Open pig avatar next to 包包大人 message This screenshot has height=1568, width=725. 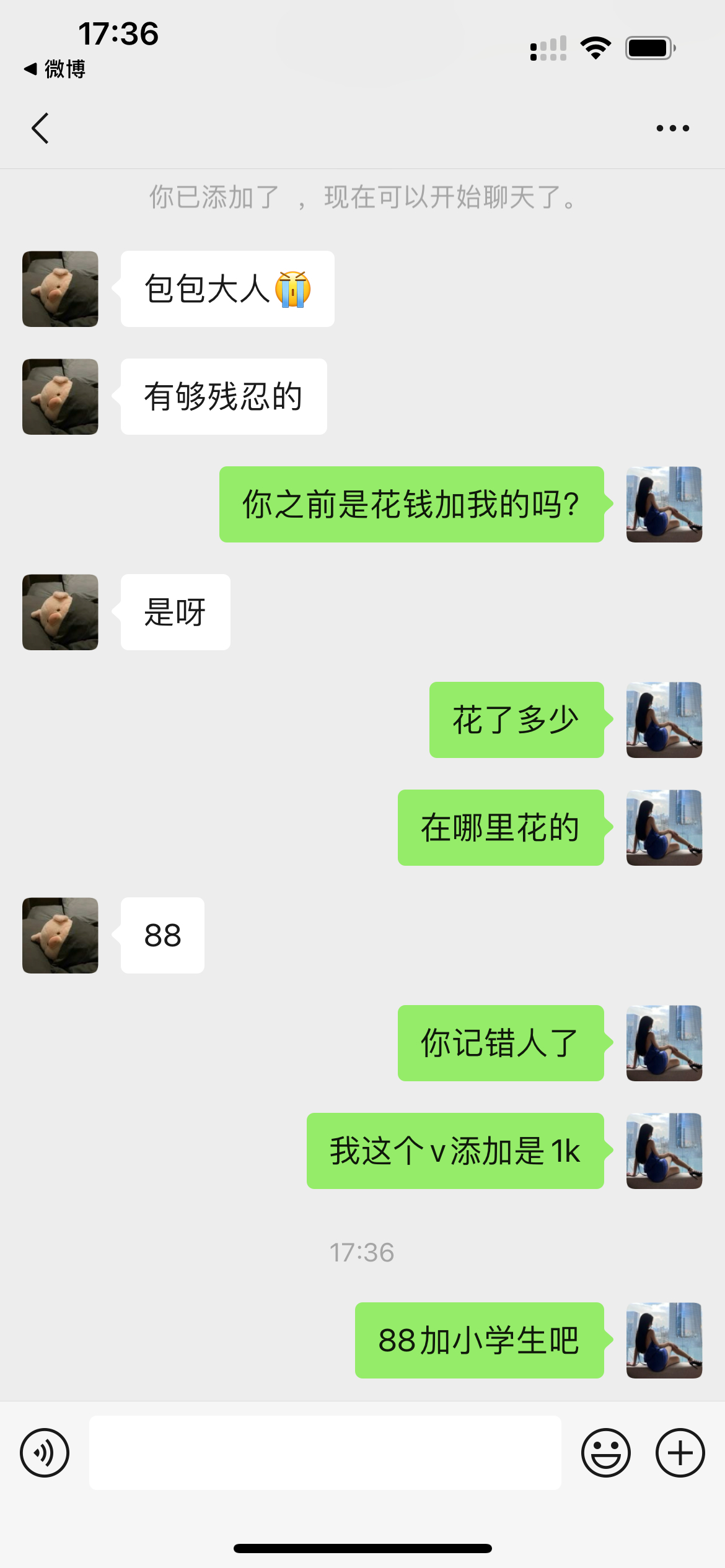[x=60, y=289]
